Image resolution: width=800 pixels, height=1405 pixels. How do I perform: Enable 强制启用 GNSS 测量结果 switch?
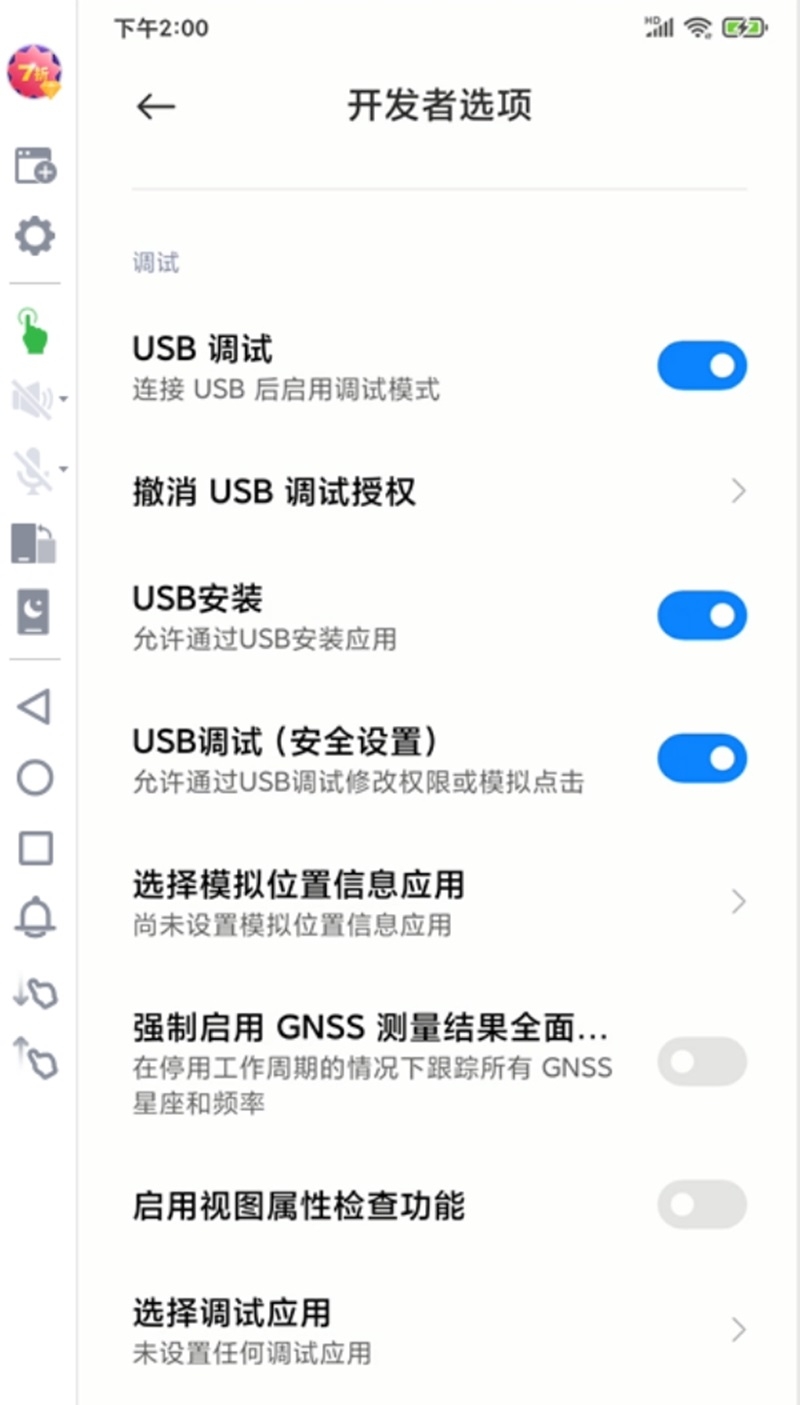701,1062
